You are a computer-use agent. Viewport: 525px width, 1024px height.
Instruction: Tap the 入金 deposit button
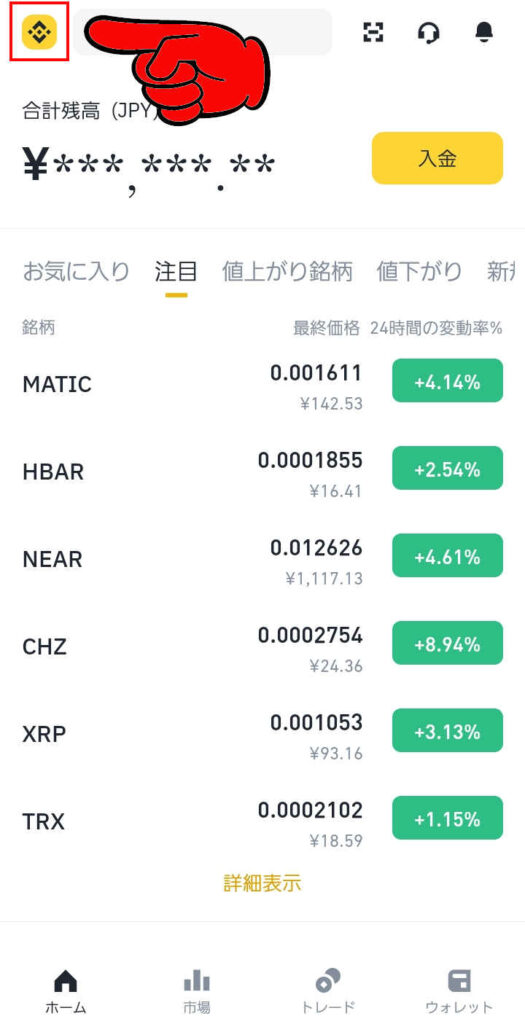pyautogui.click(x=438, y=158)
